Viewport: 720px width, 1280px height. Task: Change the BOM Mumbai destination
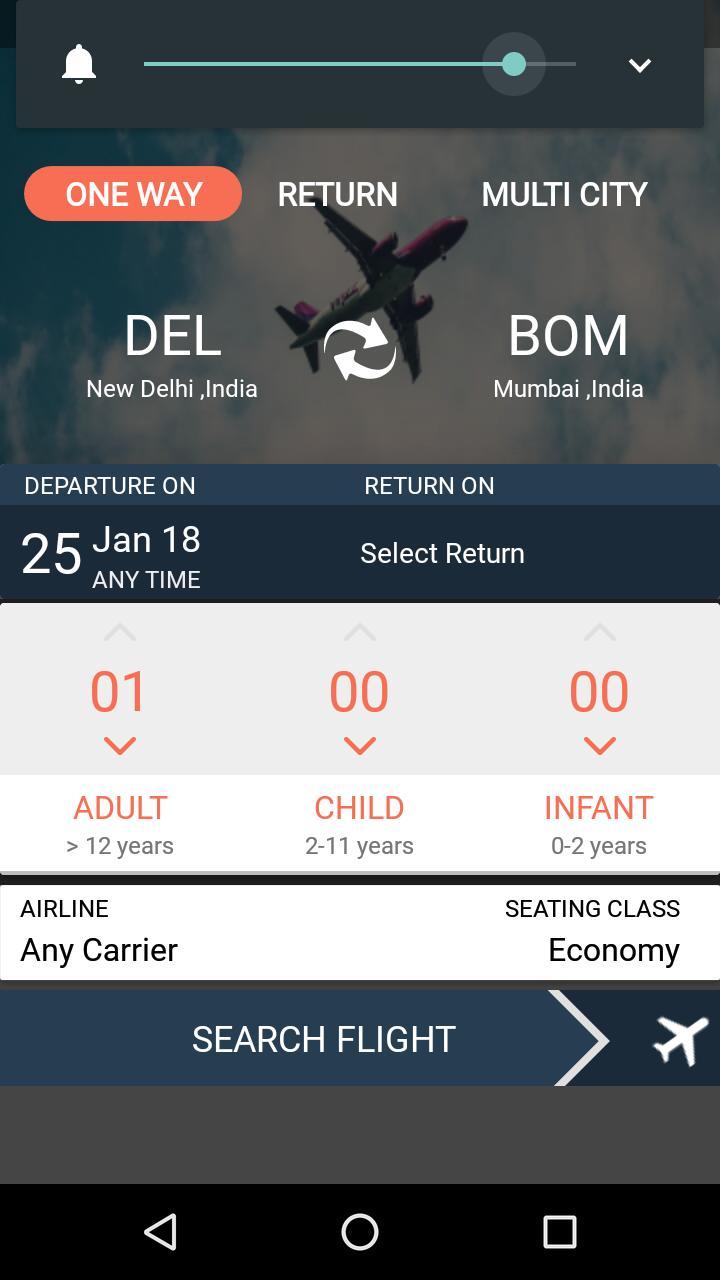pyautogui.click(x=567, y=352)
